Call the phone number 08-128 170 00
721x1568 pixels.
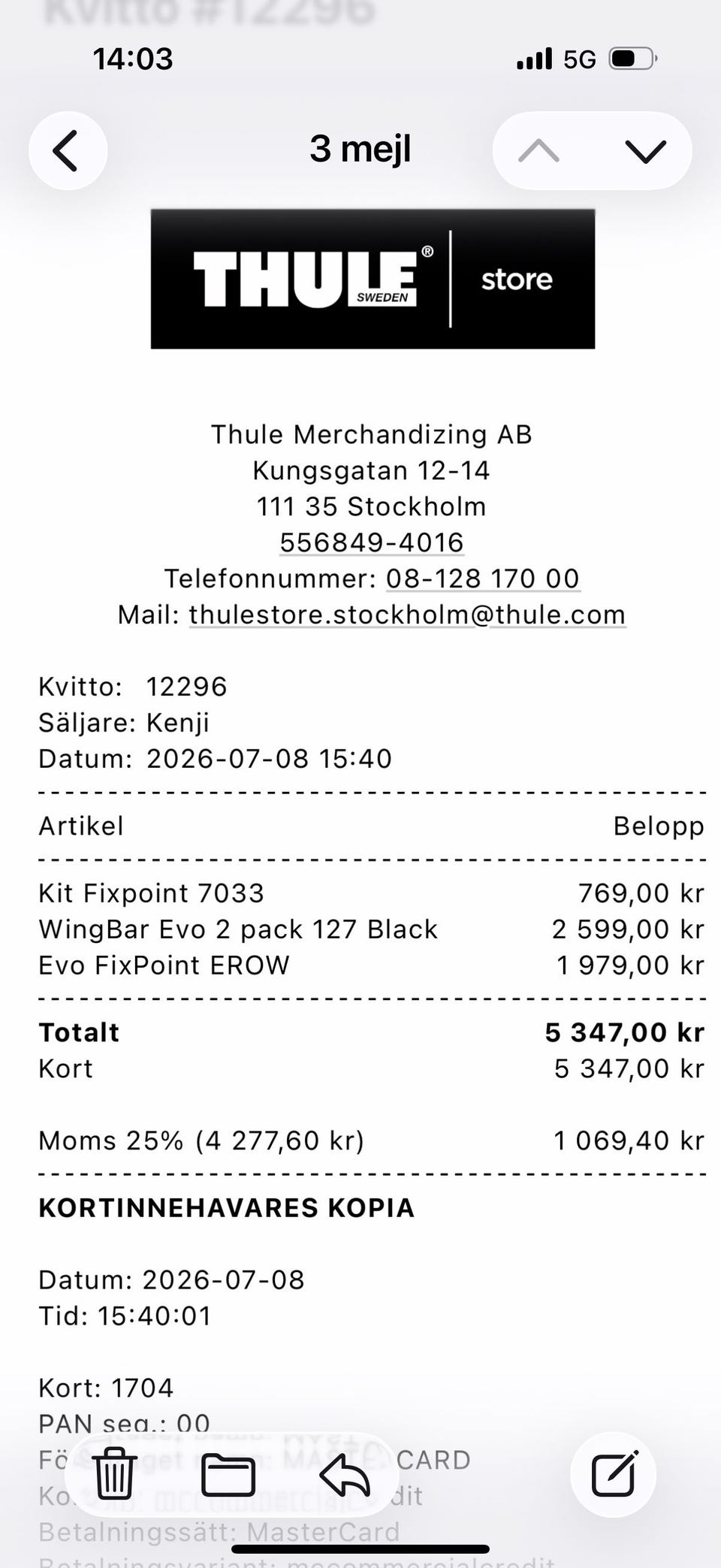tap(483, 579)
